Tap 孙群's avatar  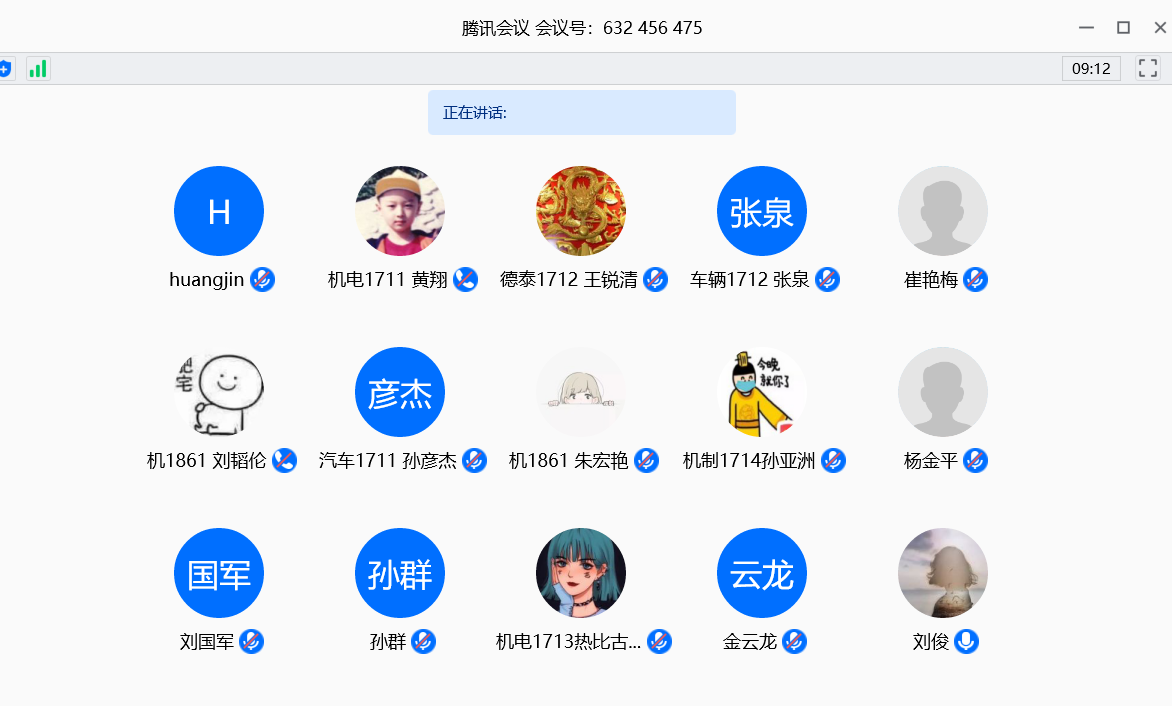(x=400, y=573)
